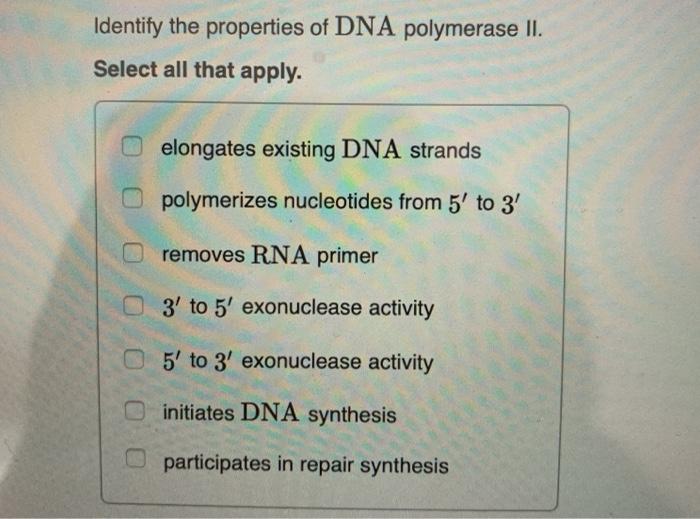Image resolution: width=700 pixels, height=519 pixels.
Task: Tick the 'removes RNA primer' checkbox
Action: [132, 254]
